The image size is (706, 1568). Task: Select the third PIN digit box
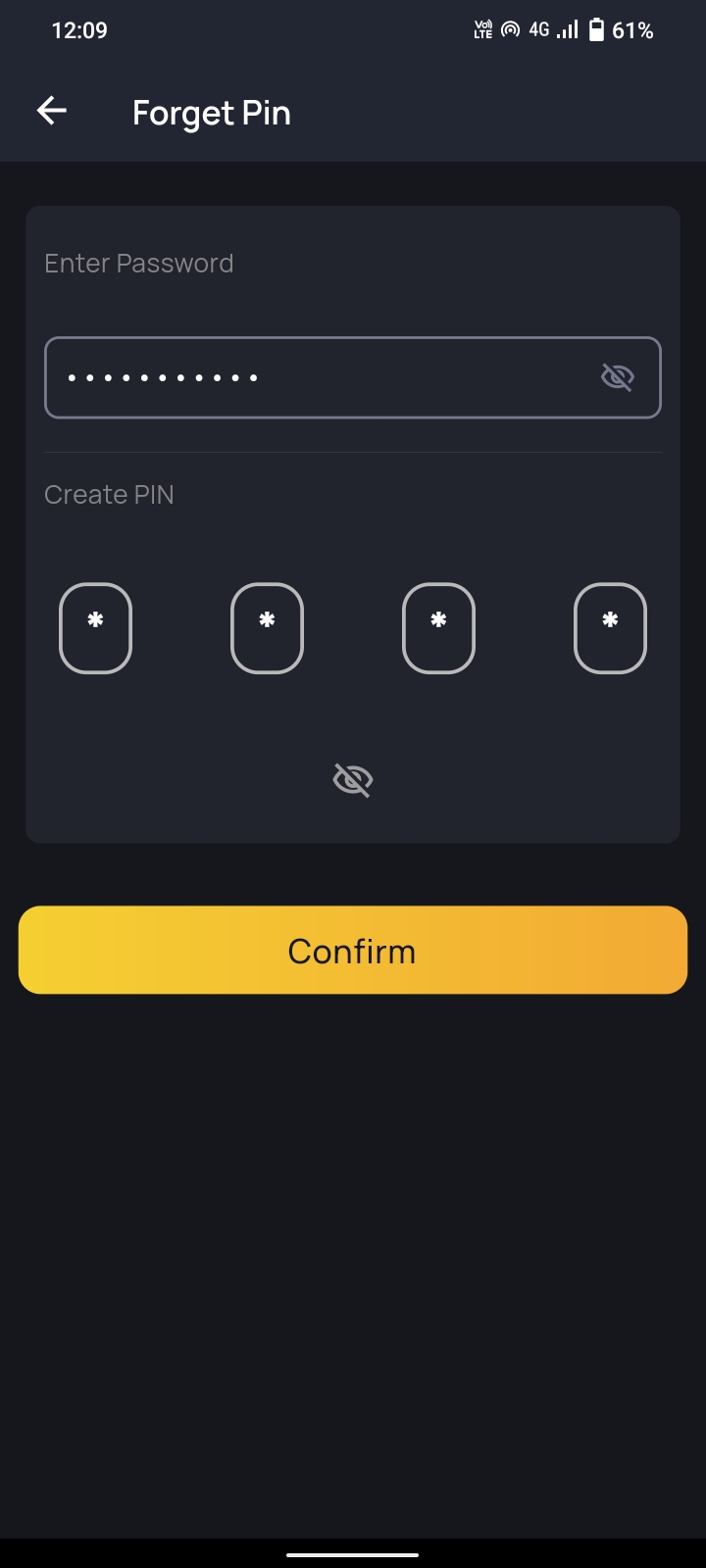438,628
